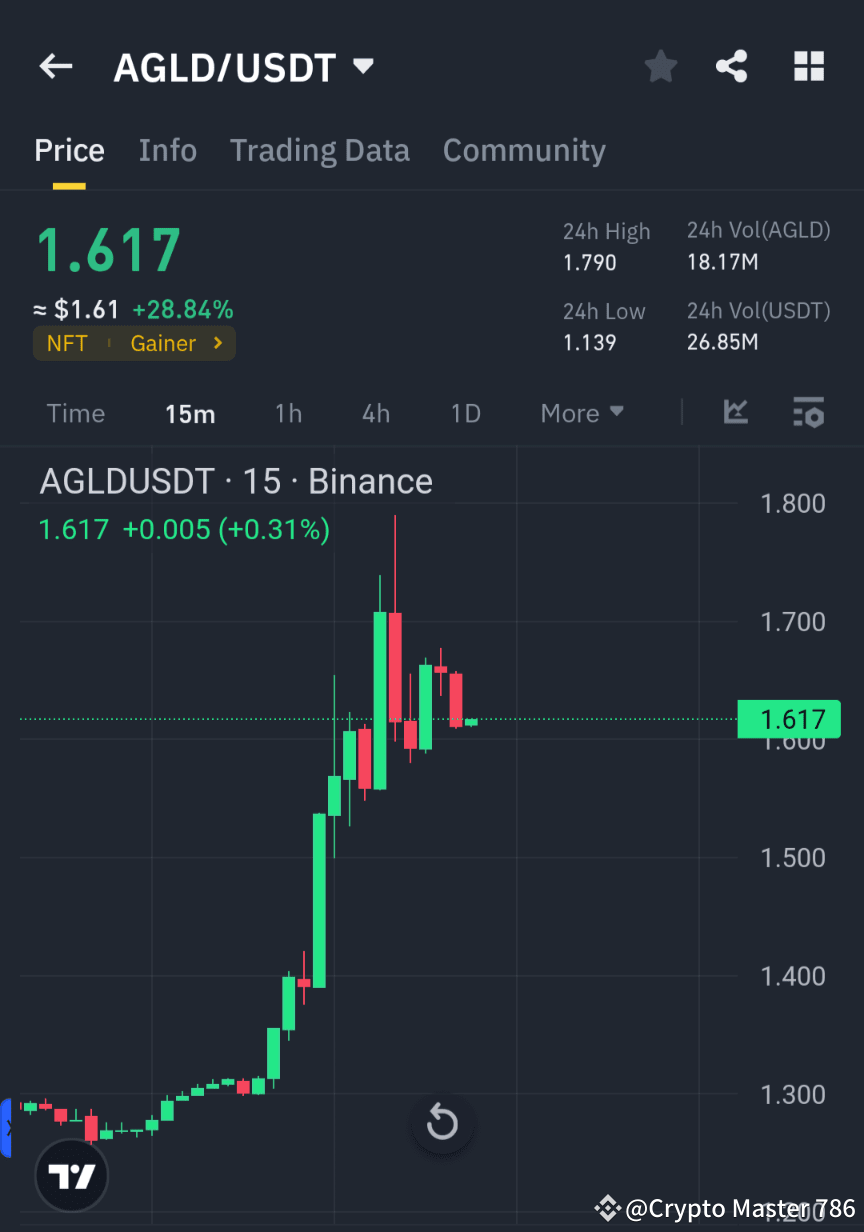Refresh the chart with reload icon
Viewport: 864px width, 1232px height.
point(442,1123)
